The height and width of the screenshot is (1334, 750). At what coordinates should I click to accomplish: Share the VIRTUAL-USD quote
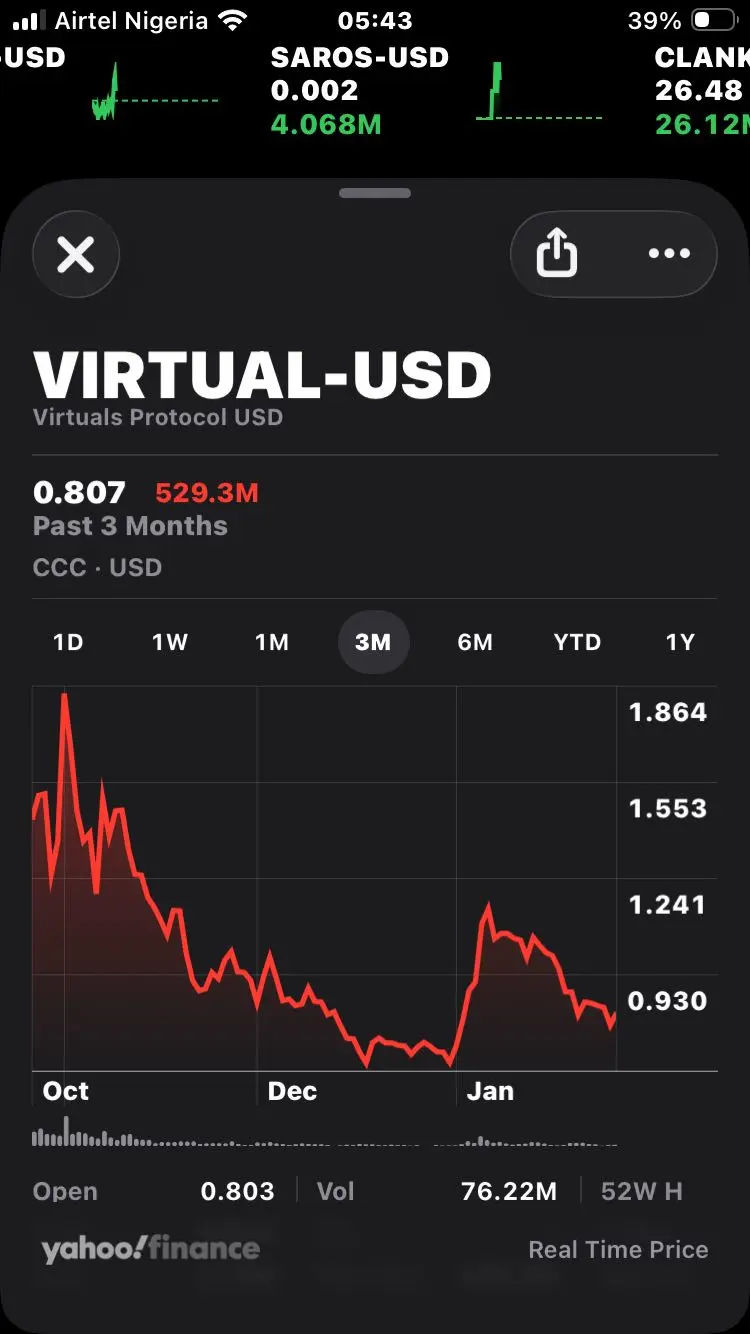(x=557, y=254)
